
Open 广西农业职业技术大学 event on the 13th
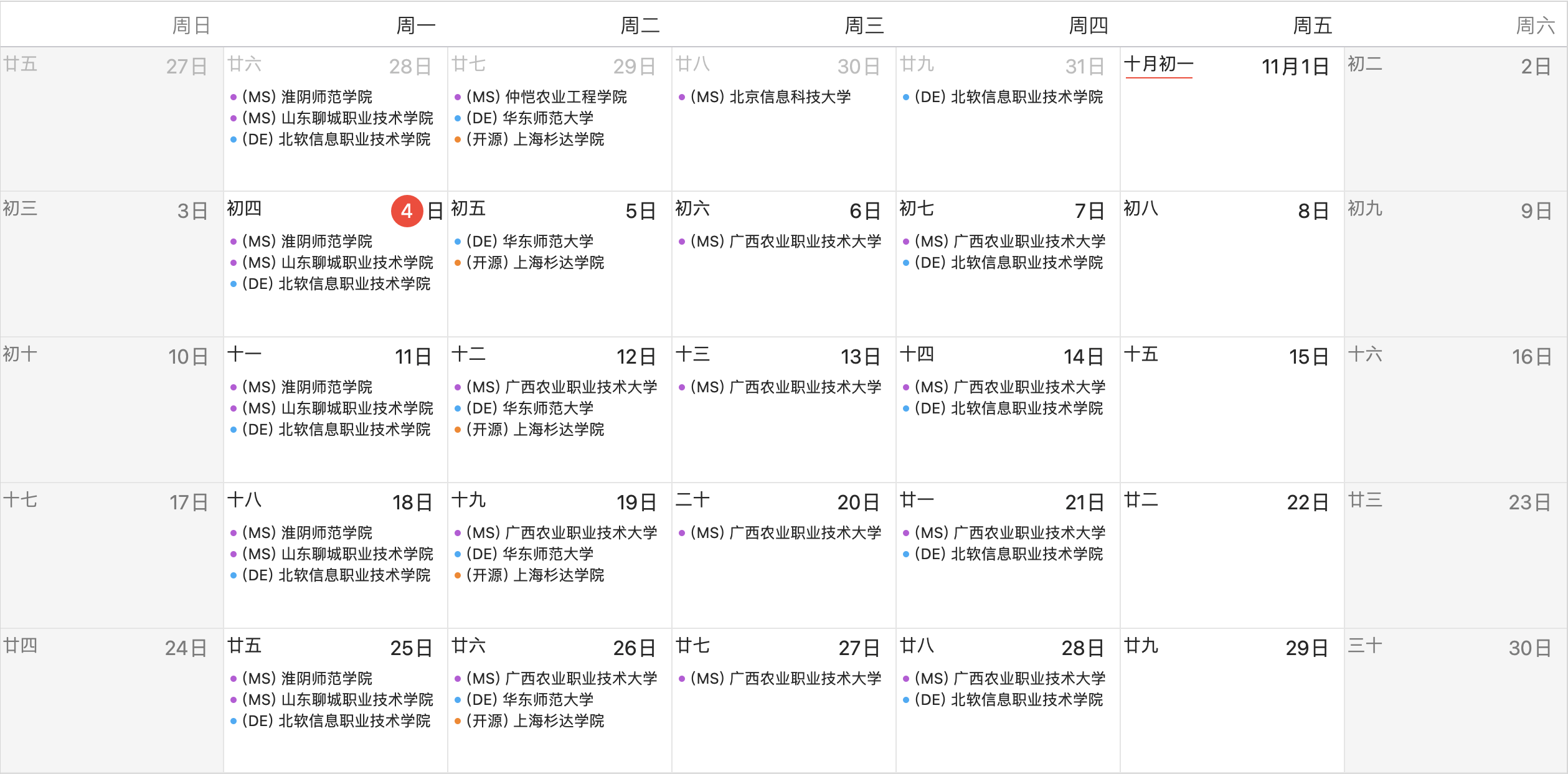(785, 387)
